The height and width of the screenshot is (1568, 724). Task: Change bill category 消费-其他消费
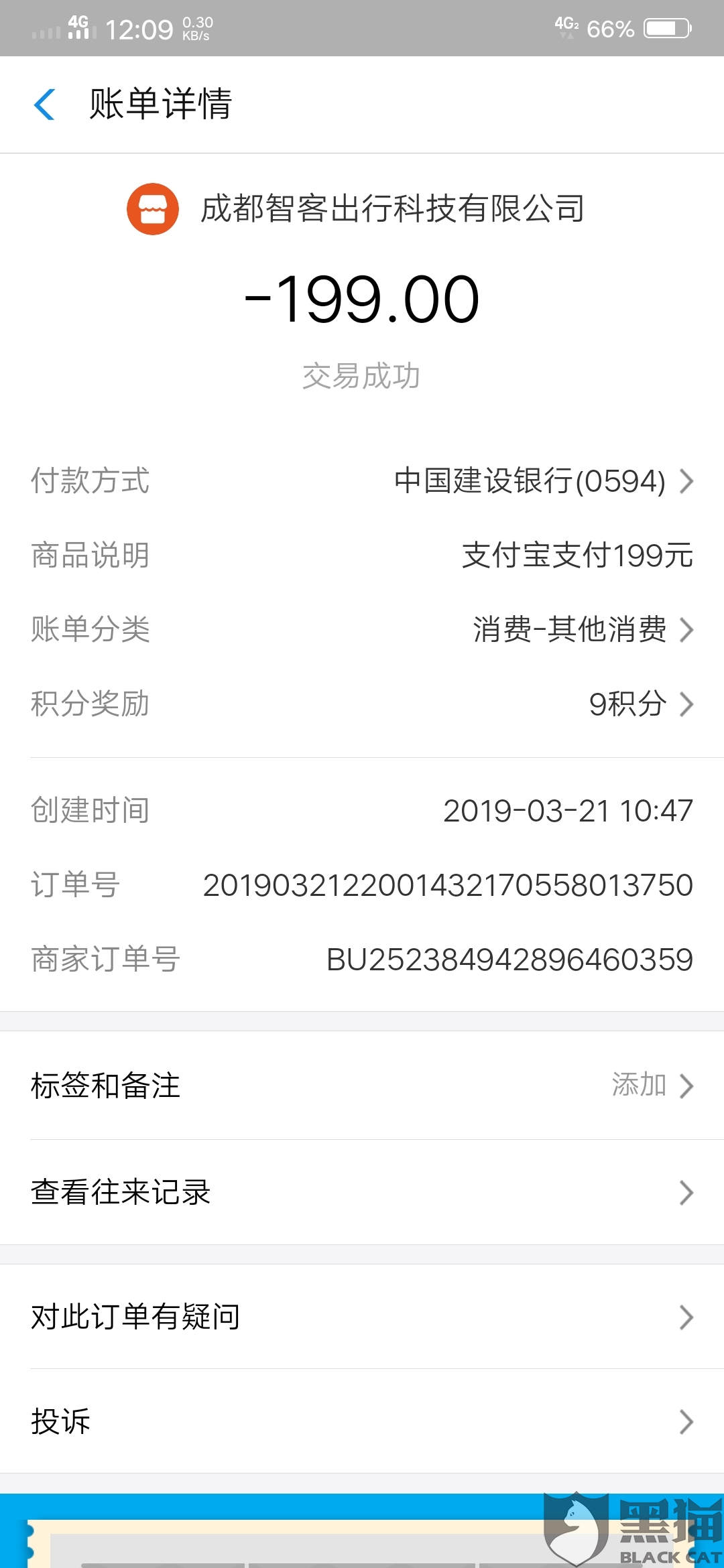[582, 630]
